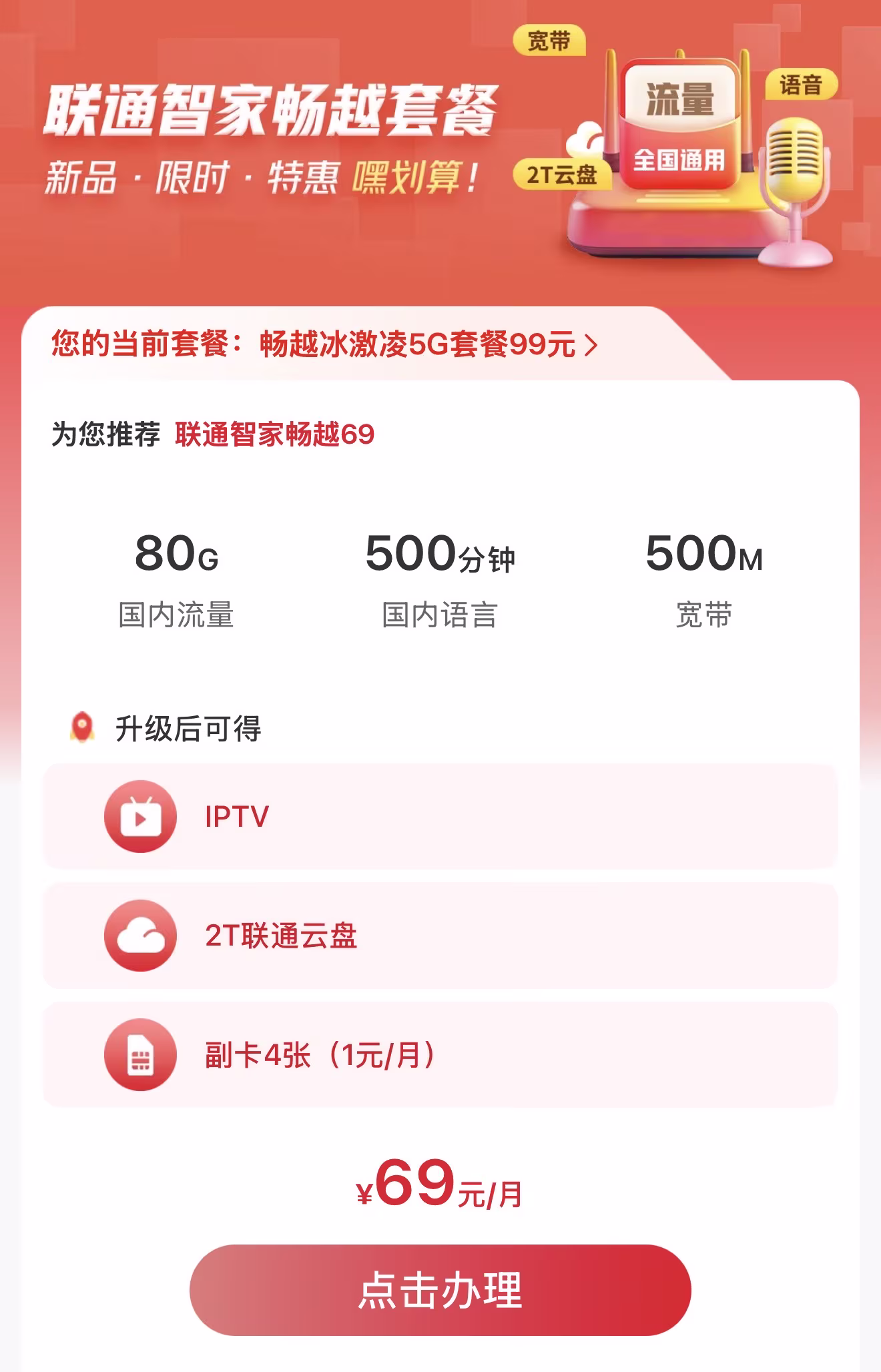Open current plan 畅越冰激凌5G套餐99元 details

427,345
